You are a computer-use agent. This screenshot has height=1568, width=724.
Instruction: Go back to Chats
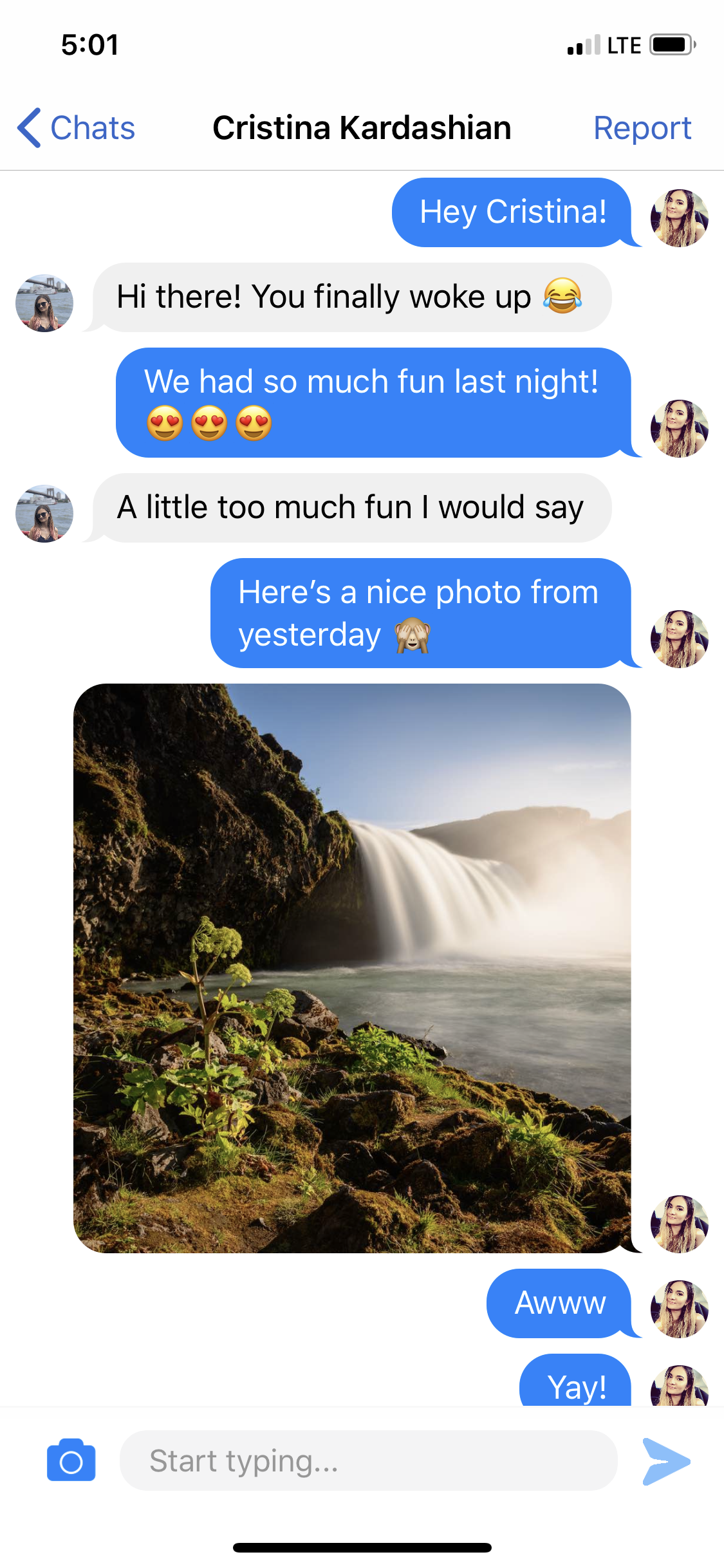[x=76, y=127]
